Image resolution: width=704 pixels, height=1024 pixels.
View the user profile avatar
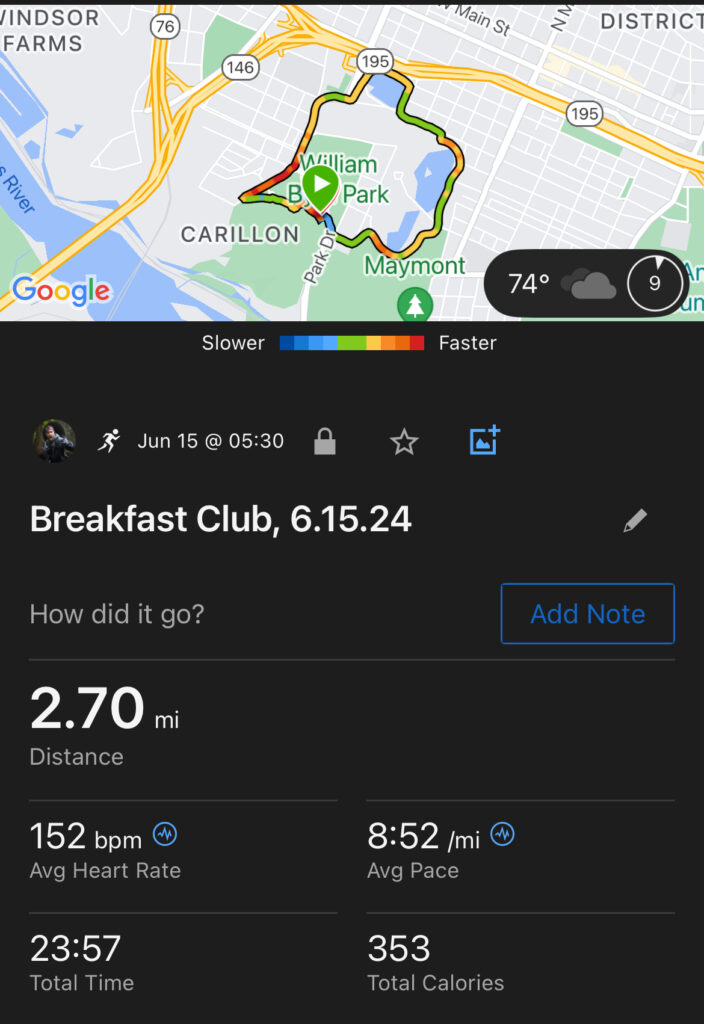coord(54,441)
